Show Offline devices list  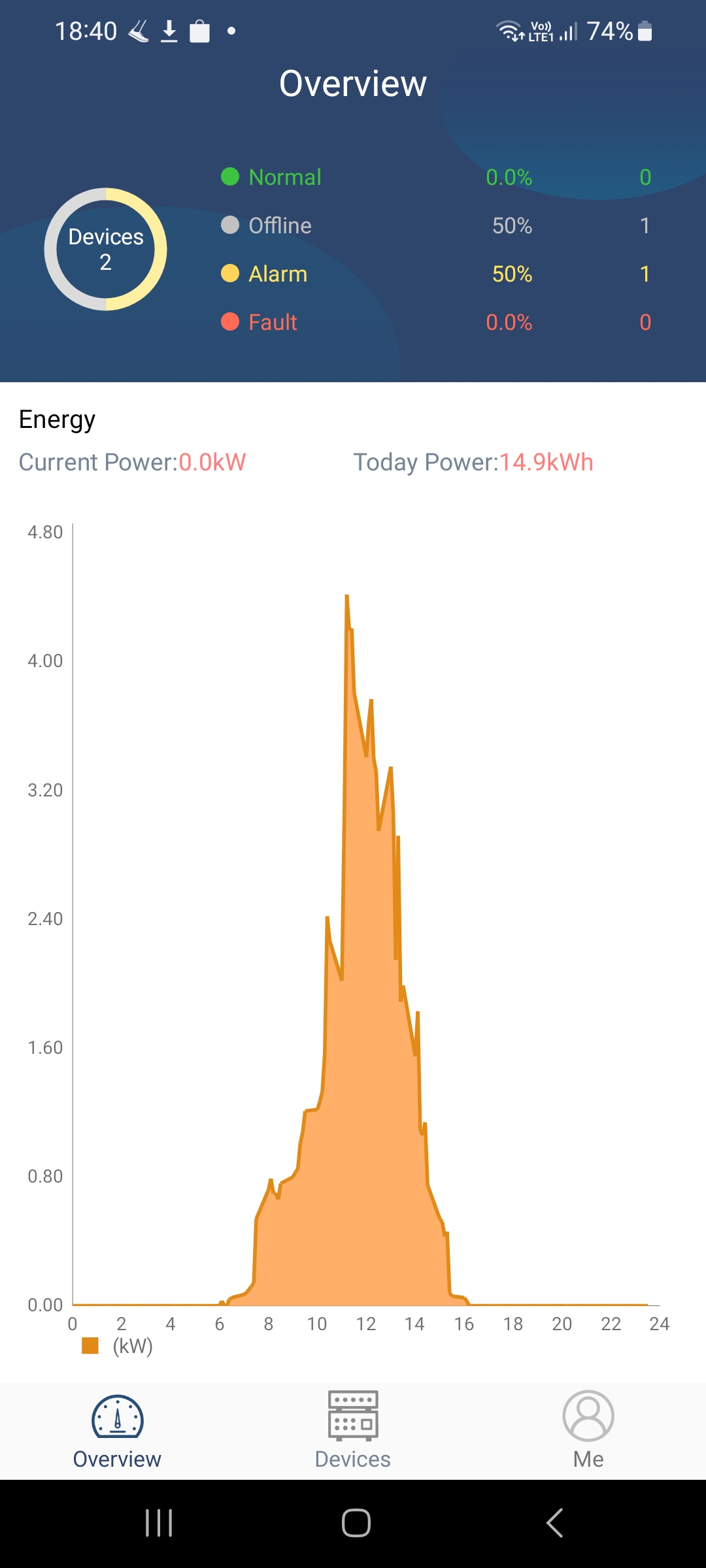tap(280, 225)
